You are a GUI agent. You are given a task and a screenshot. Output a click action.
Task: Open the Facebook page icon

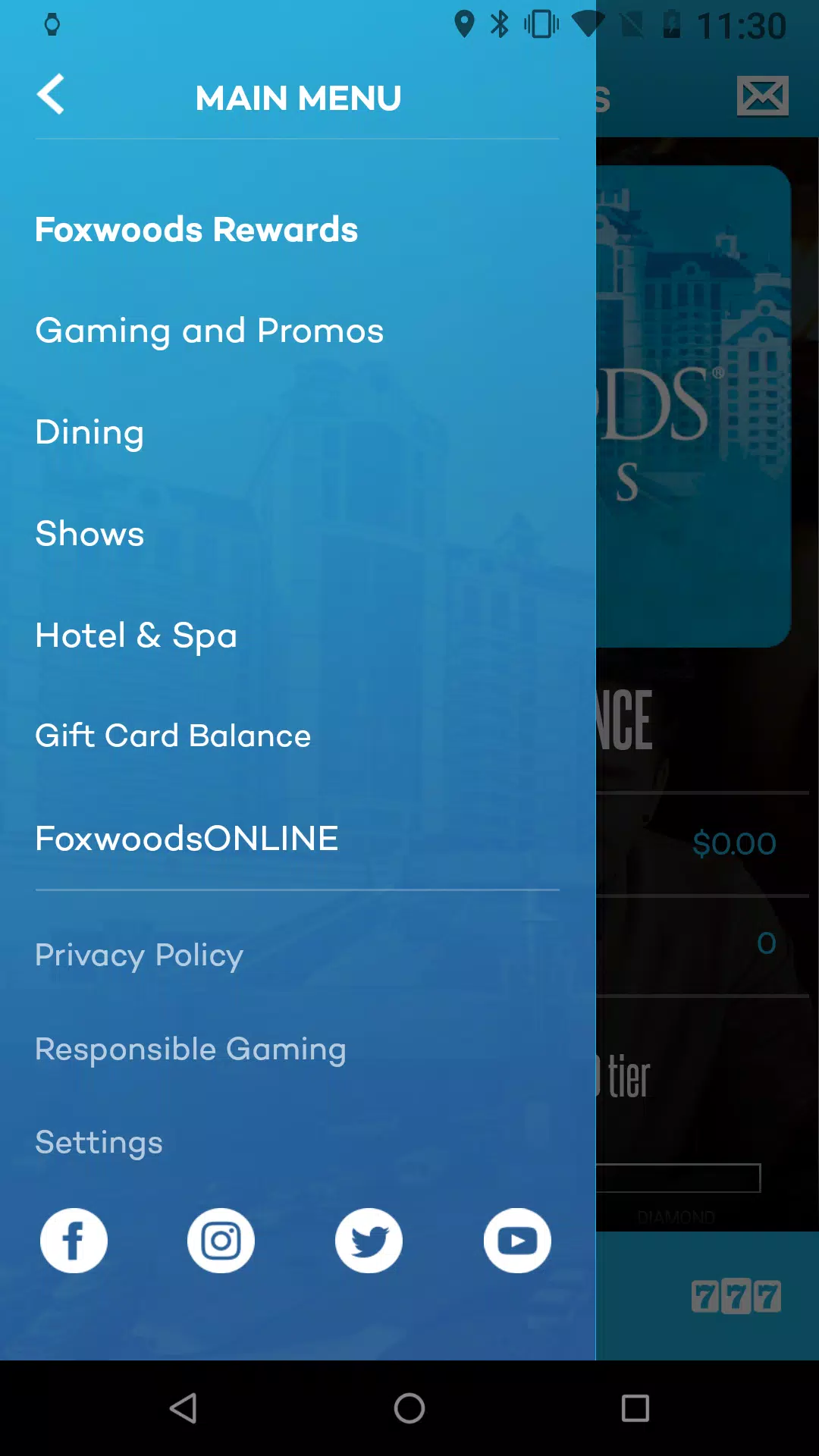point(74,1241)
